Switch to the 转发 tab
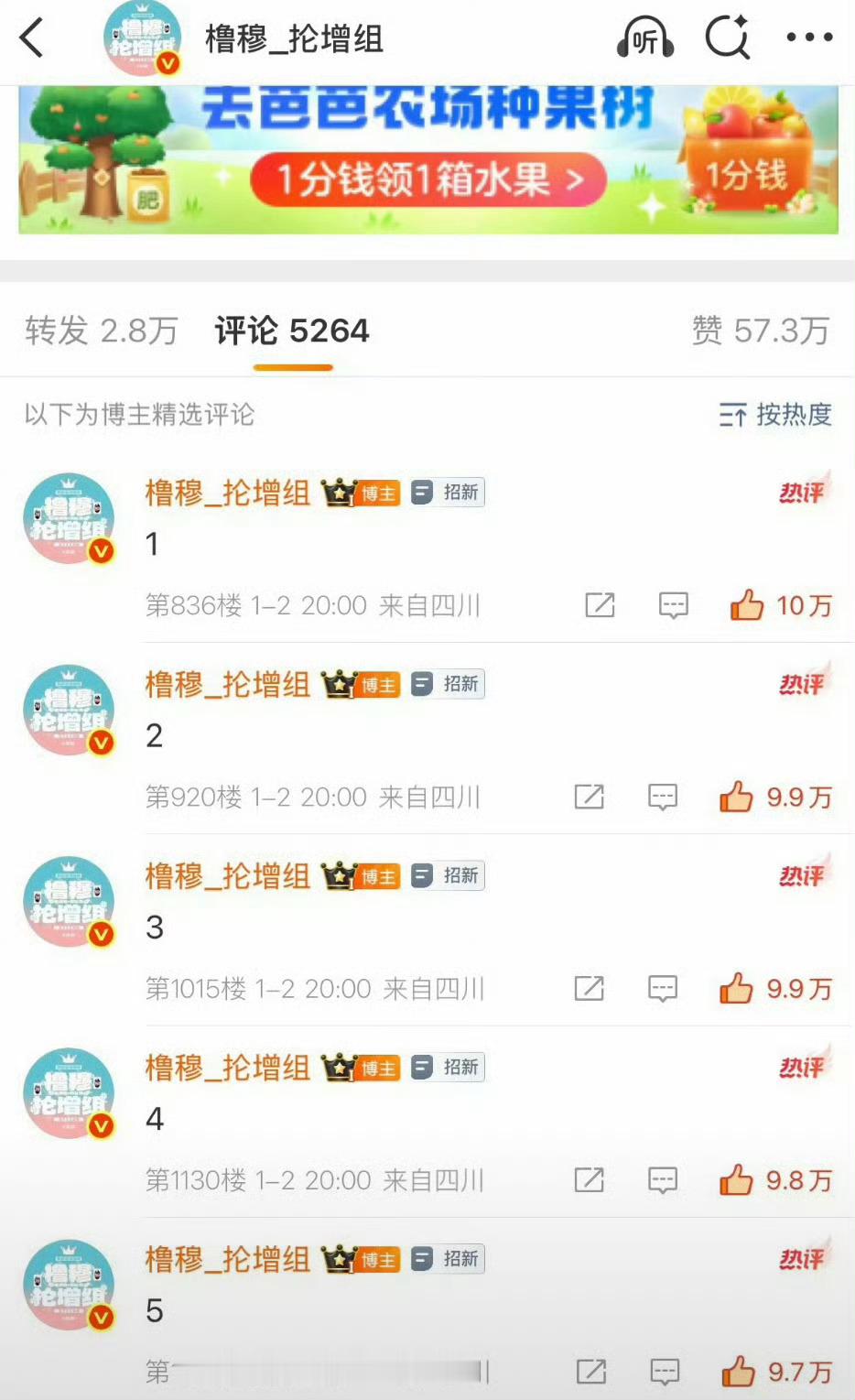The width and height of the screenshot is (855, 1400). point(102,331)
